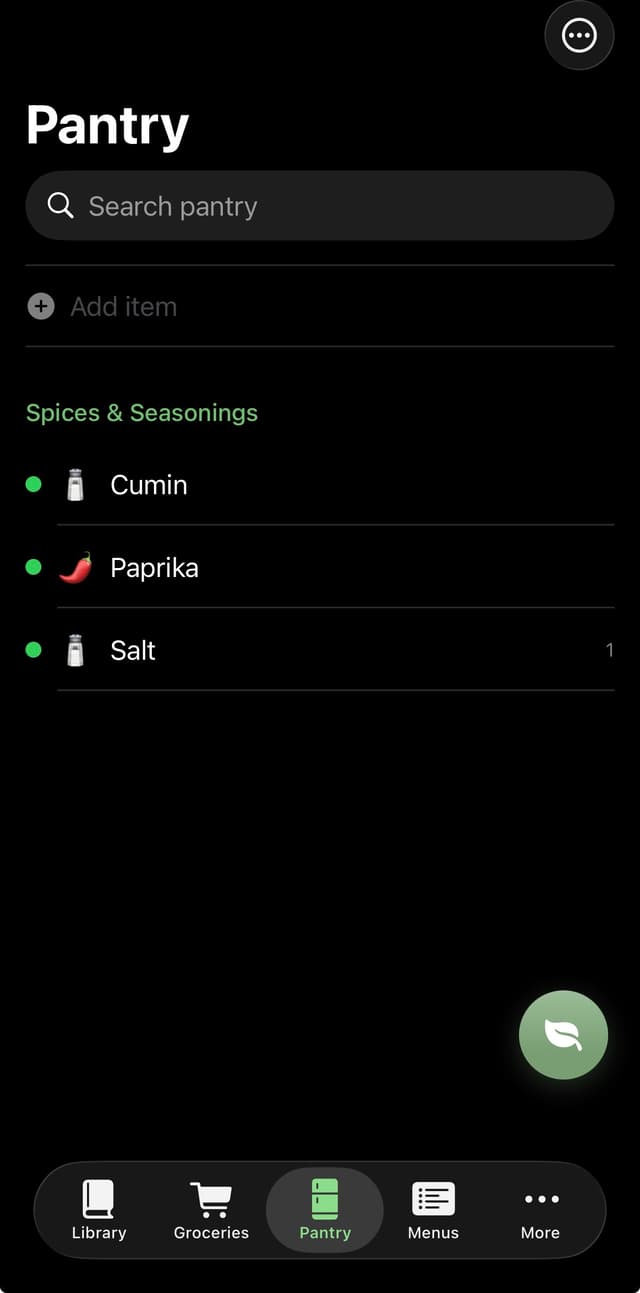This screenshot has height=1293, width=640.
Task: Open the Salt item
Action: (x=133, y=651)
